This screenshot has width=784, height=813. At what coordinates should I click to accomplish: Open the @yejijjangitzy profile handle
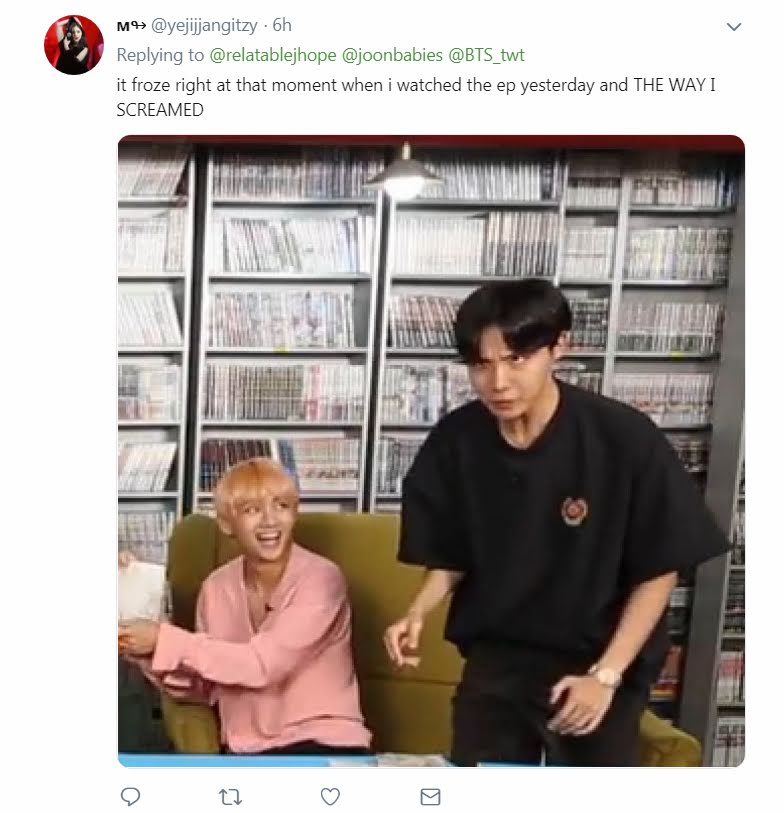tap(204, 25)
